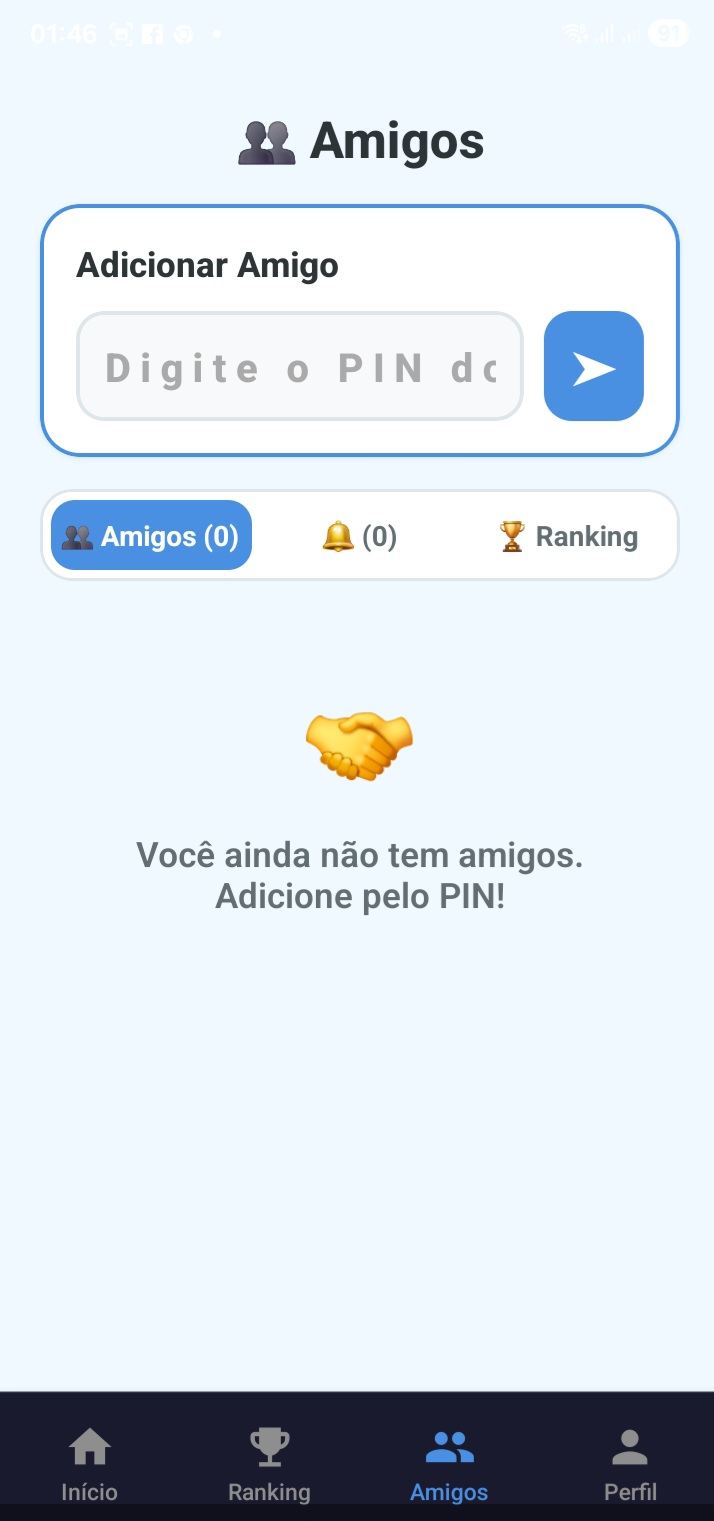Select Amigos in the bottom navigation
Image resolution: width=714 pixels, height=1521 pixels.
click(x=449, y=1464)
